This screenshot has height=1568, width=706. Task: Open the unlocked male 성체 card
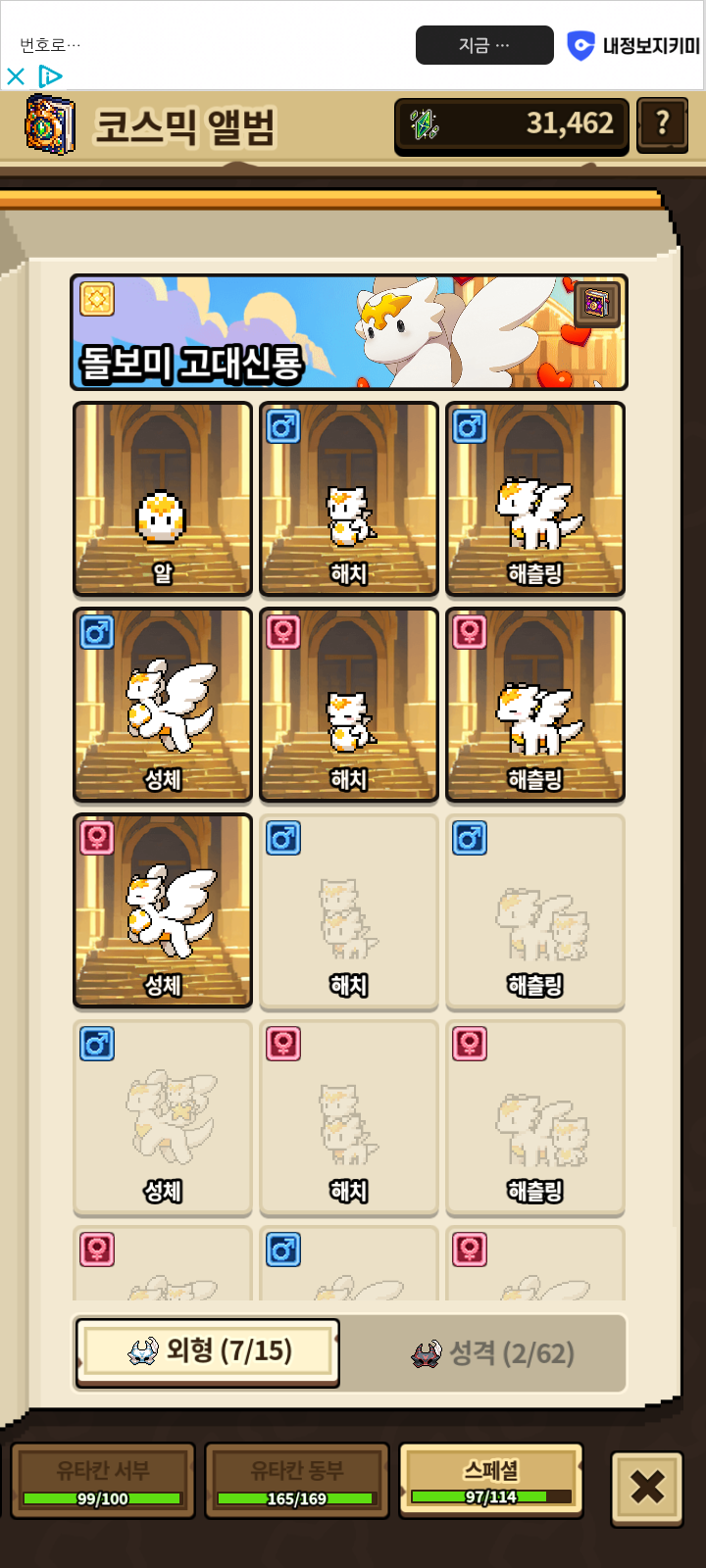click(x=163, y=706)
